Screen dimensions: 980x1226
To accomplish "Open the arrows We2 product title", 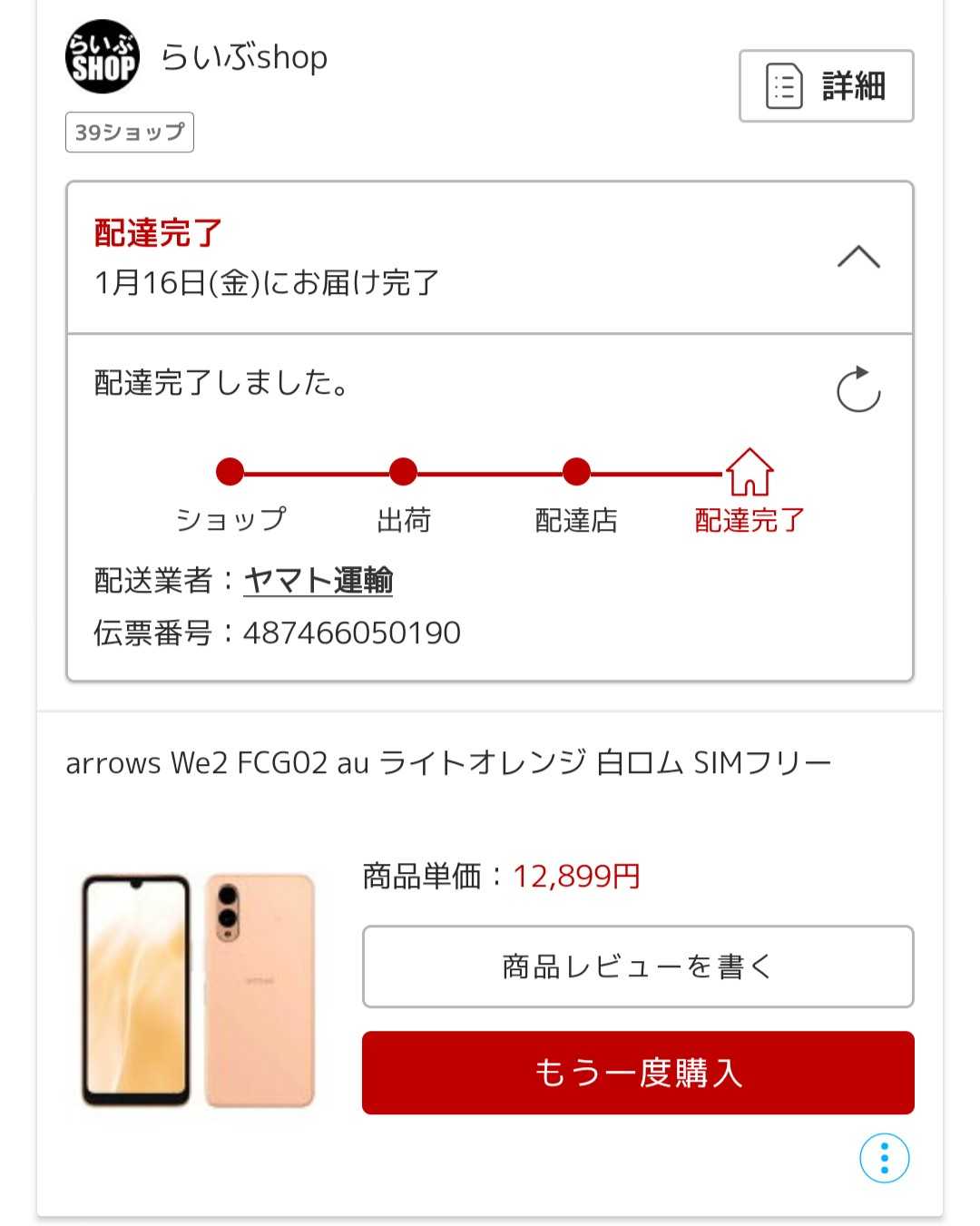I will pyautogui.click(x=448, y=763).
